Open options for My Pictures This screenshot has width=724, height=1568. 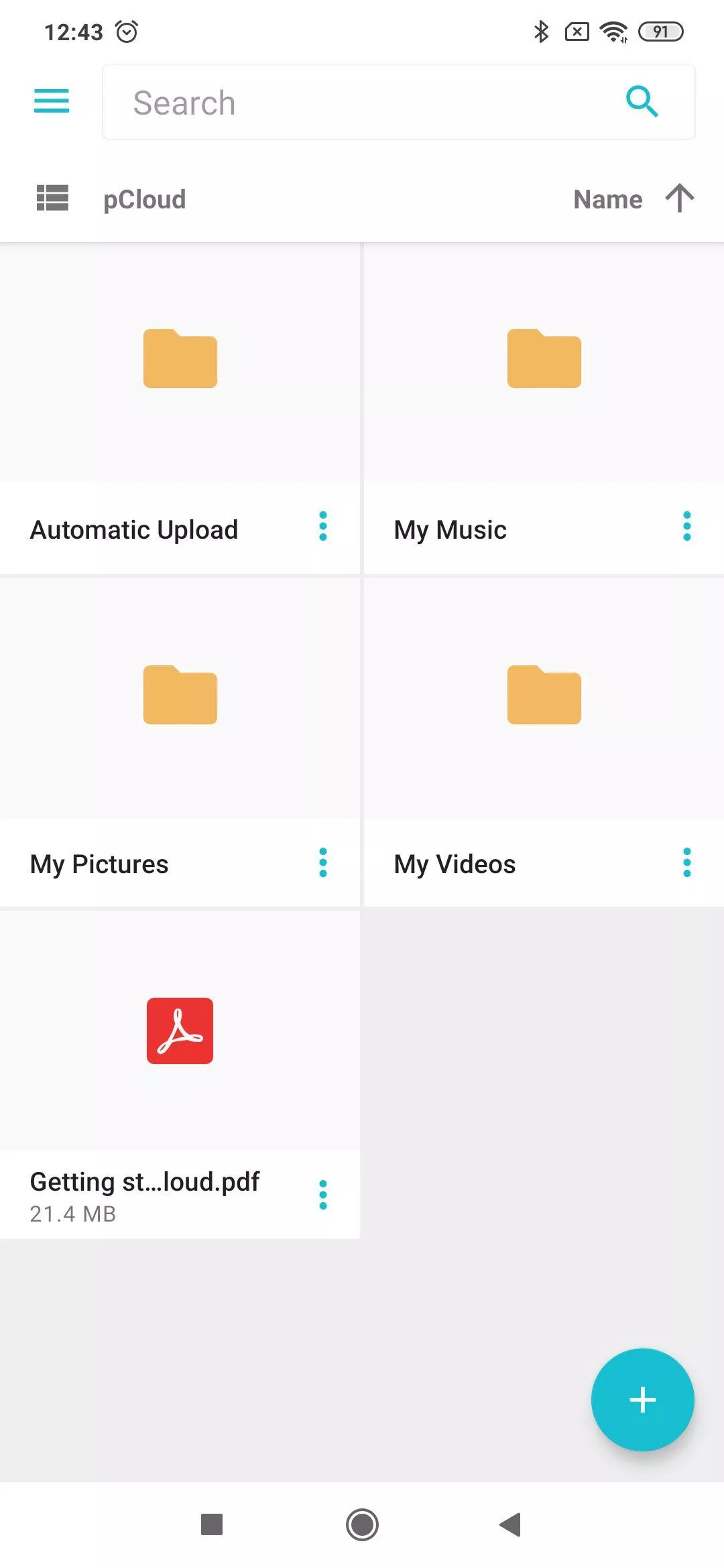[x=323, y=862]
